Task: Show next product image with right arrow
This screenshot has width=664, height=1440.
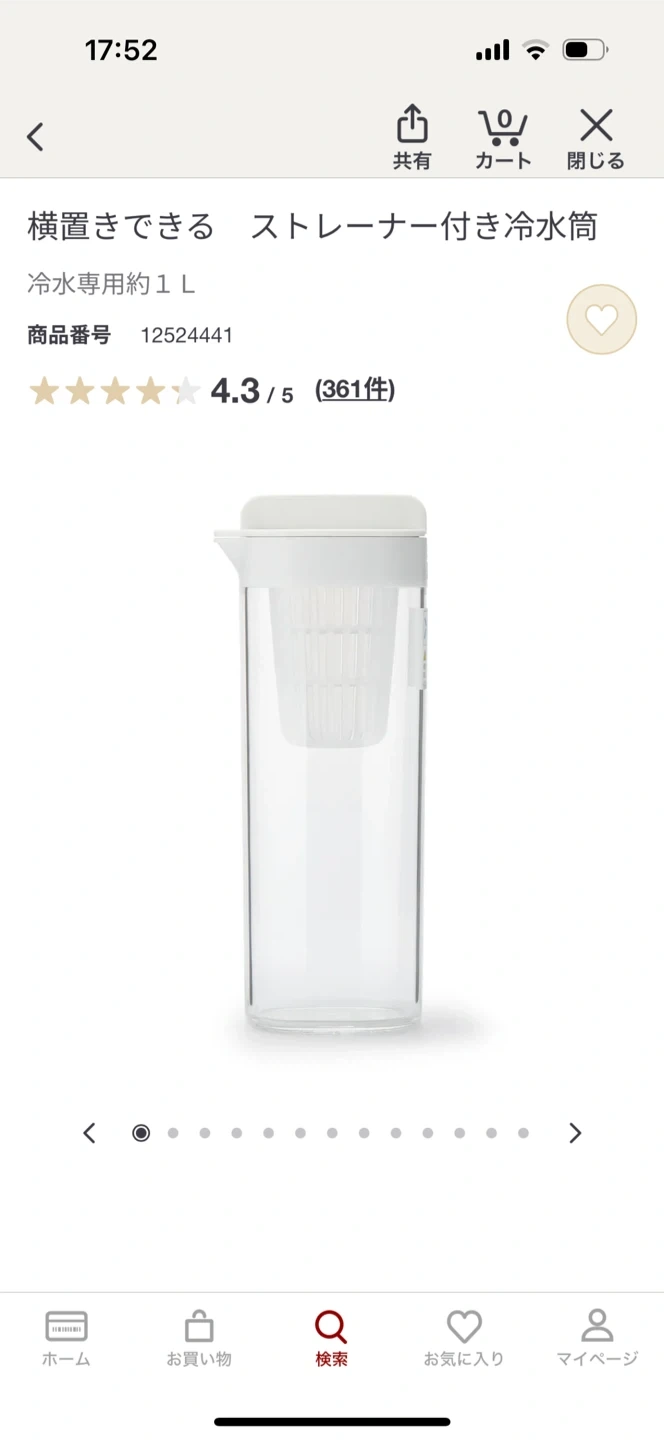Action: 574,1133
